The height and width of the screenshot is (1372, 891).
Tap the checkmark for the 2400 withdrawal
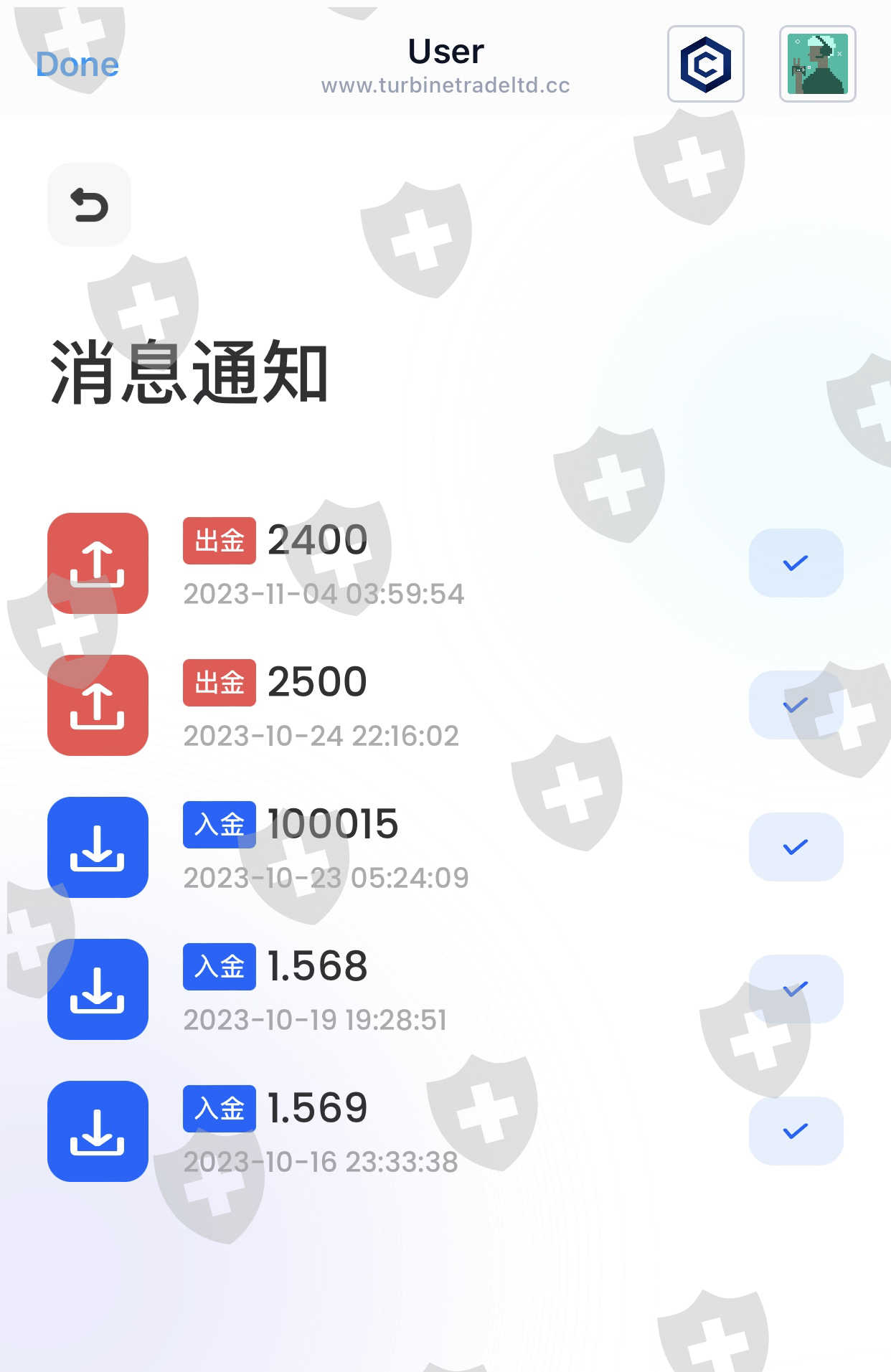click(x=796, y=563)
